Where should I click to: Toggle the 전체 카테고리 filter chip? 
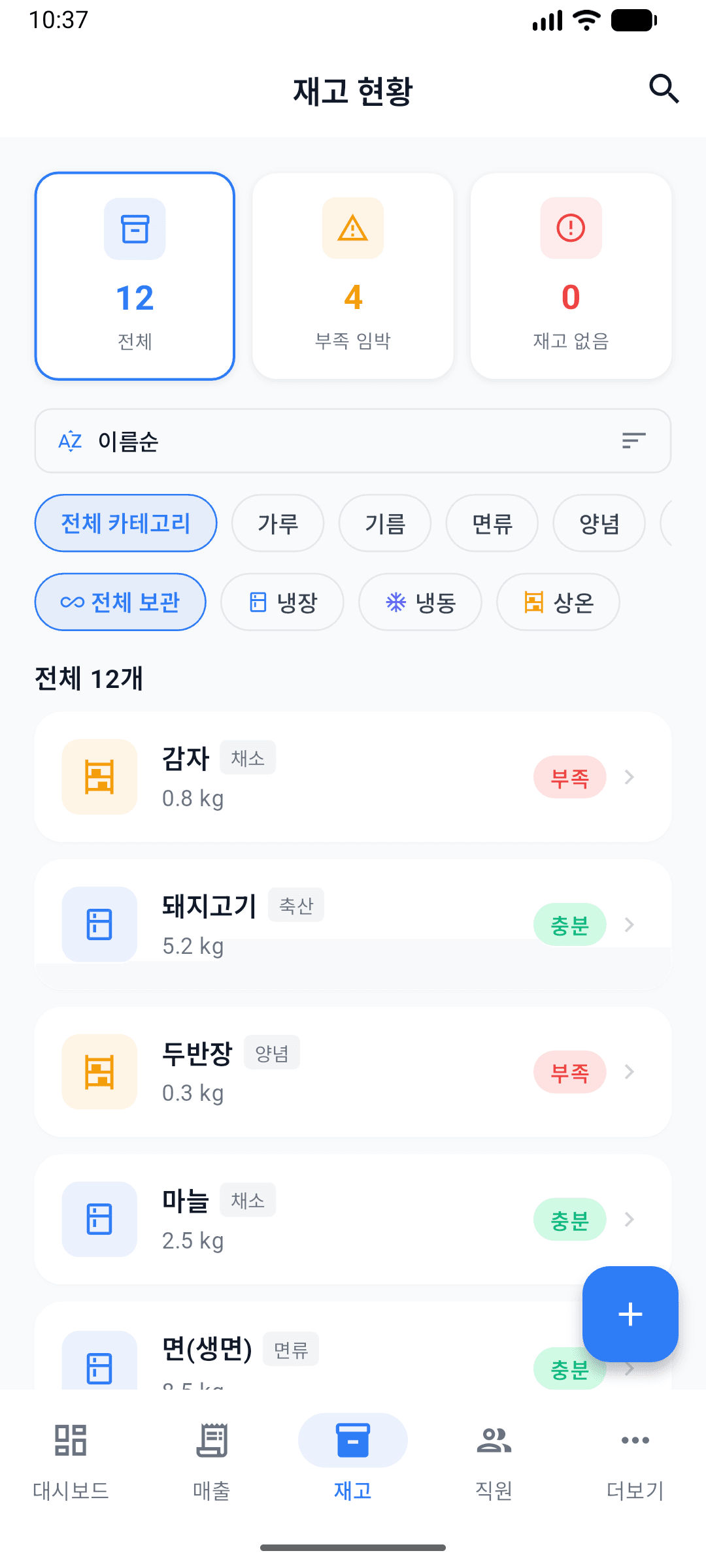tap(126, 523)
